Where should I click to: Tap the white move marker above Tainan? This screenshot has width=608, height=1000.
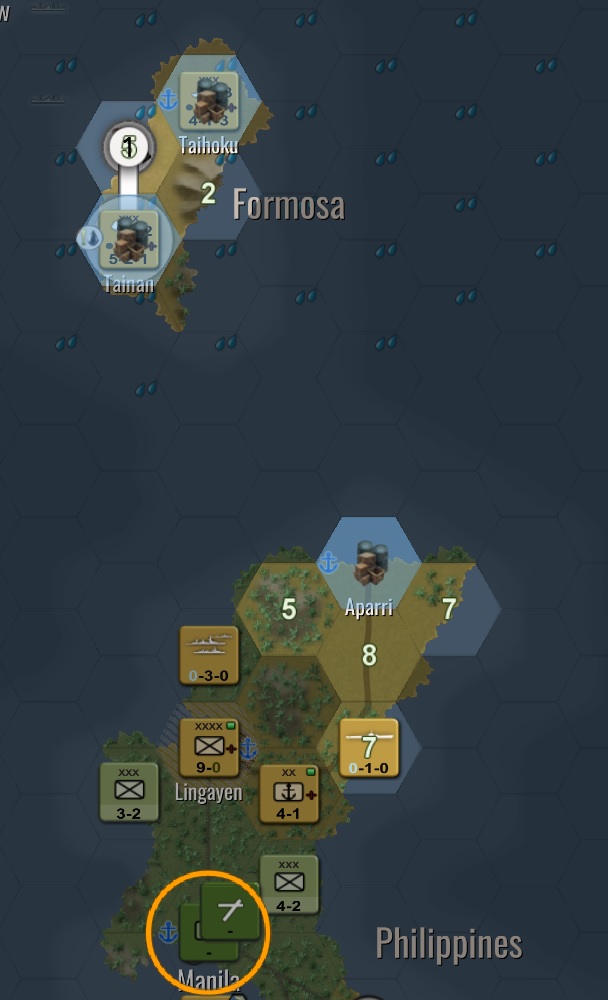point(128,148)
